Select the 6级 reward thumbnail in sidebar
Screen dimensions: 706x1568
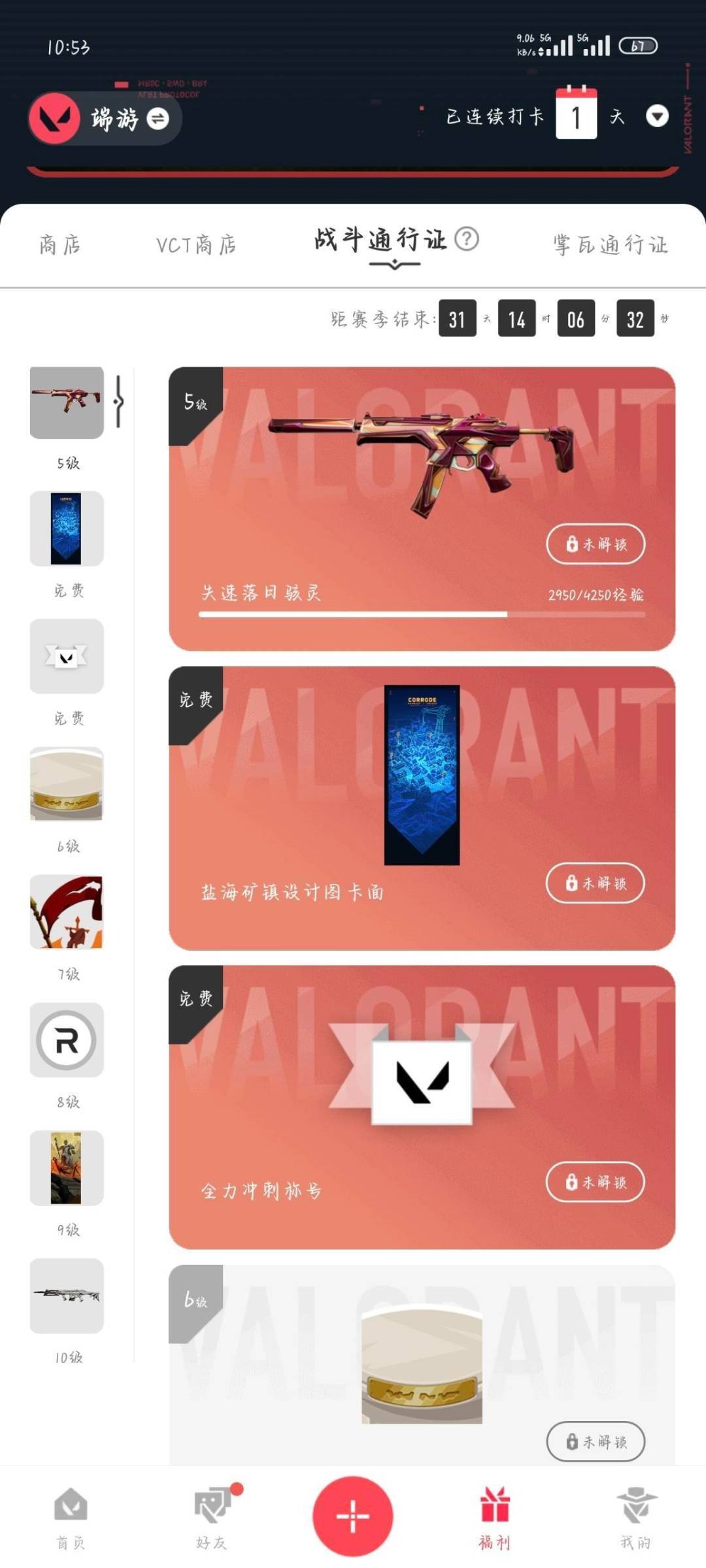[67, 784]
